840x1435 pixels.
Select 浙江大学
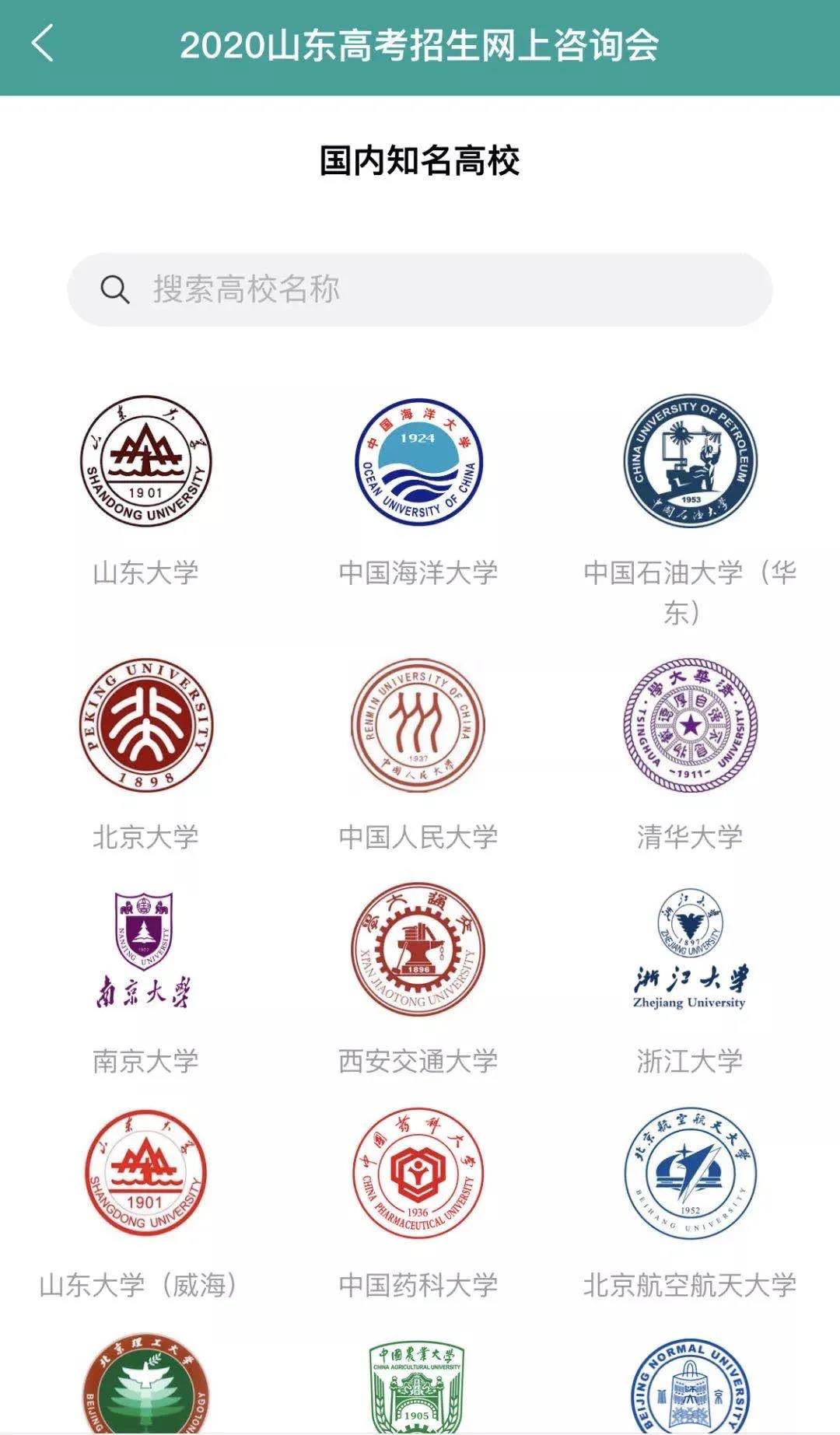(690, 980)
